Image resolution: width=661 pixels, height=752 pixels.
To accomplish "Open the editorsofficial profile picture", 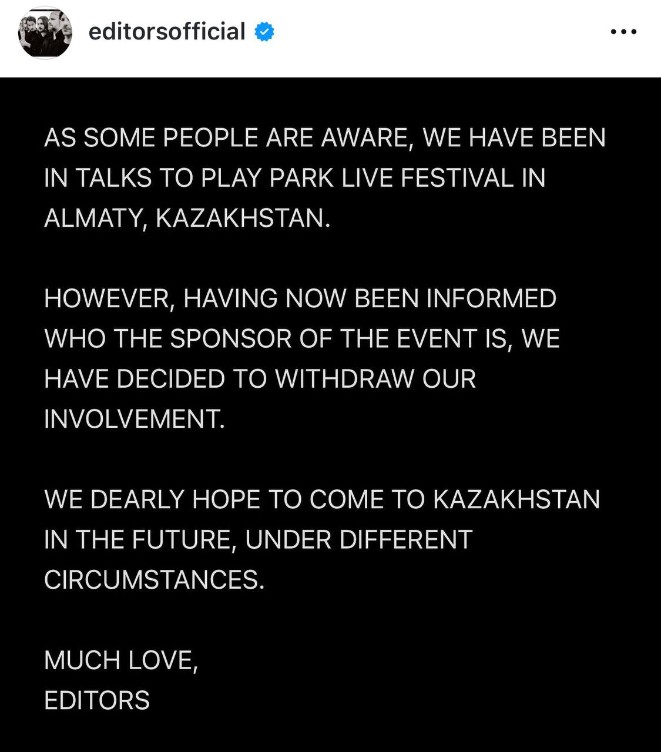I will coord(45,33).
